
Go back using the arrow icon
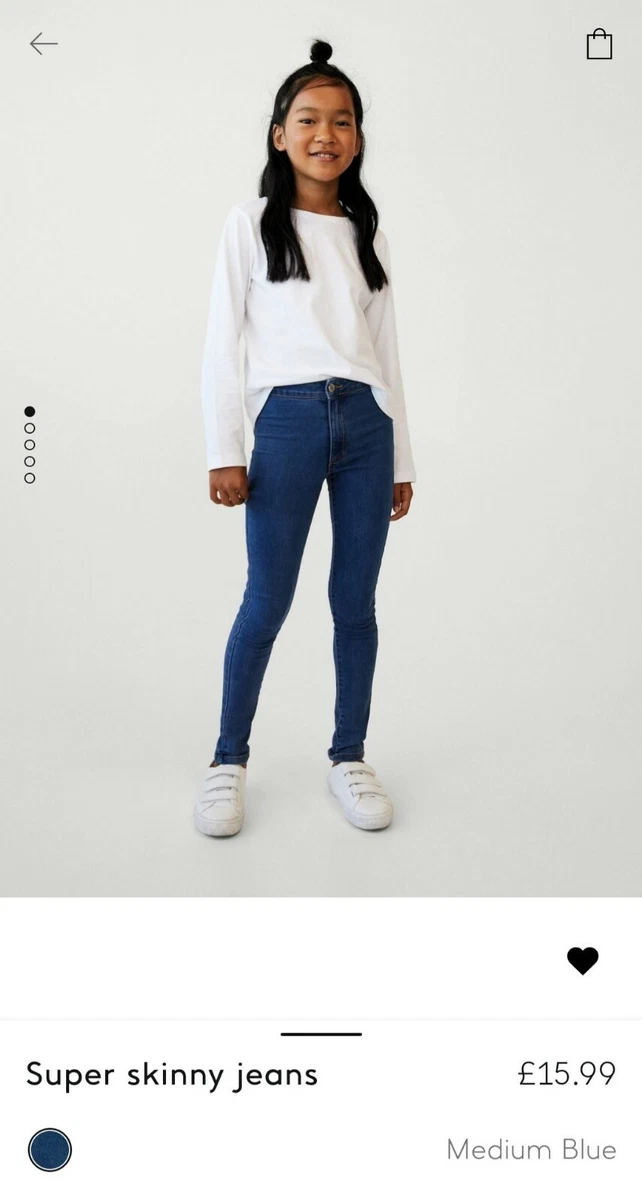[x=44, y=43]
